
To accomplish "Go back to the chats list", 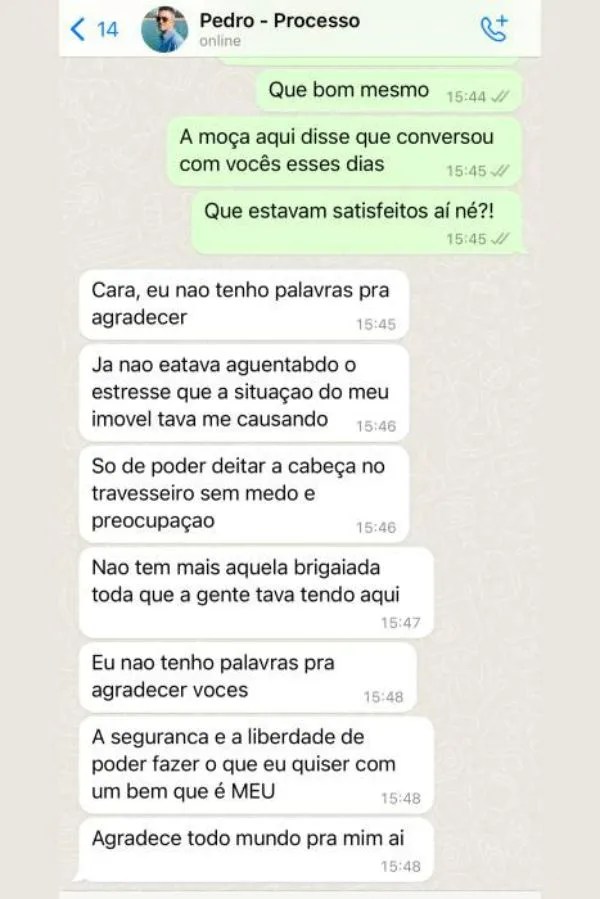I will (92, 29).
